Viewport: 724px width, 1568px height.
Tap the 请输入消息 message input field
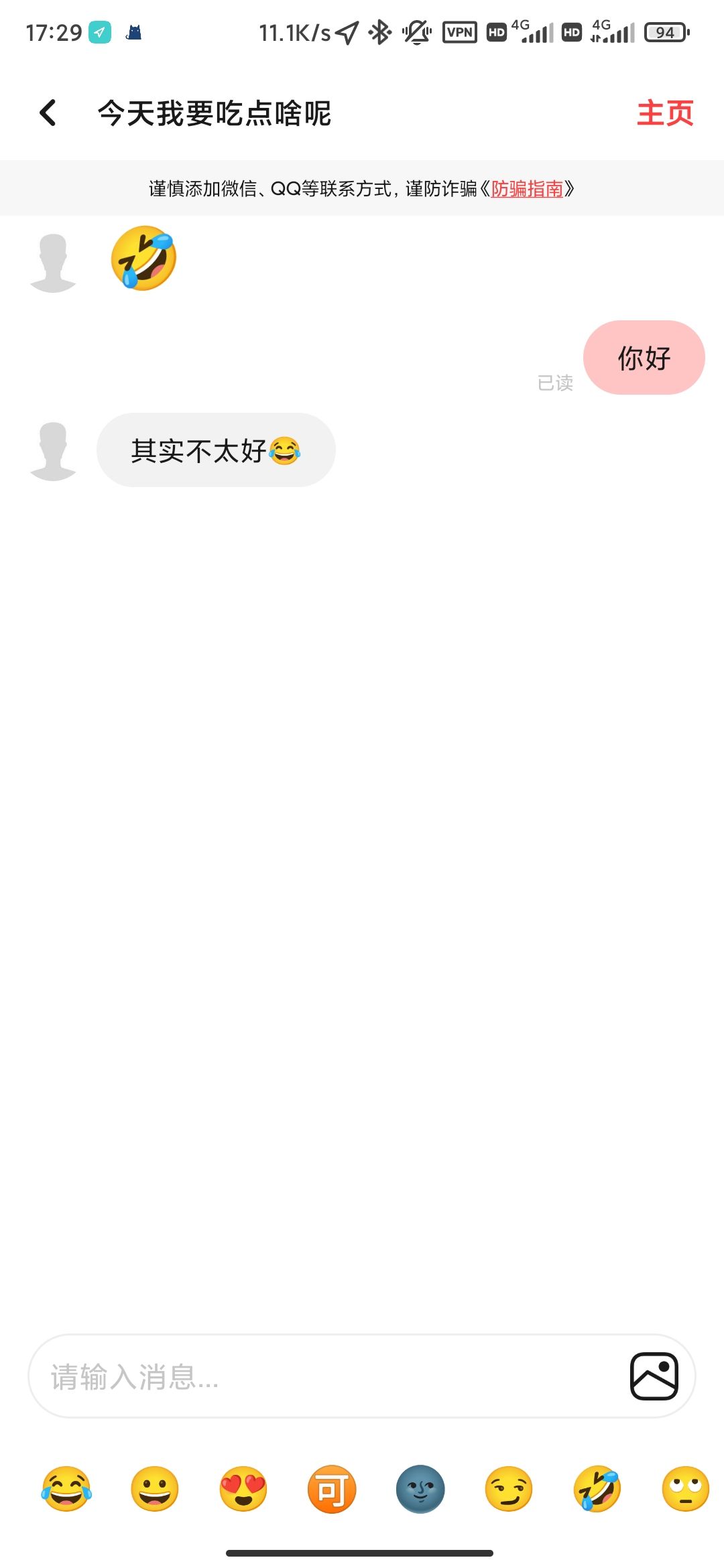[x=328, y=1376]
